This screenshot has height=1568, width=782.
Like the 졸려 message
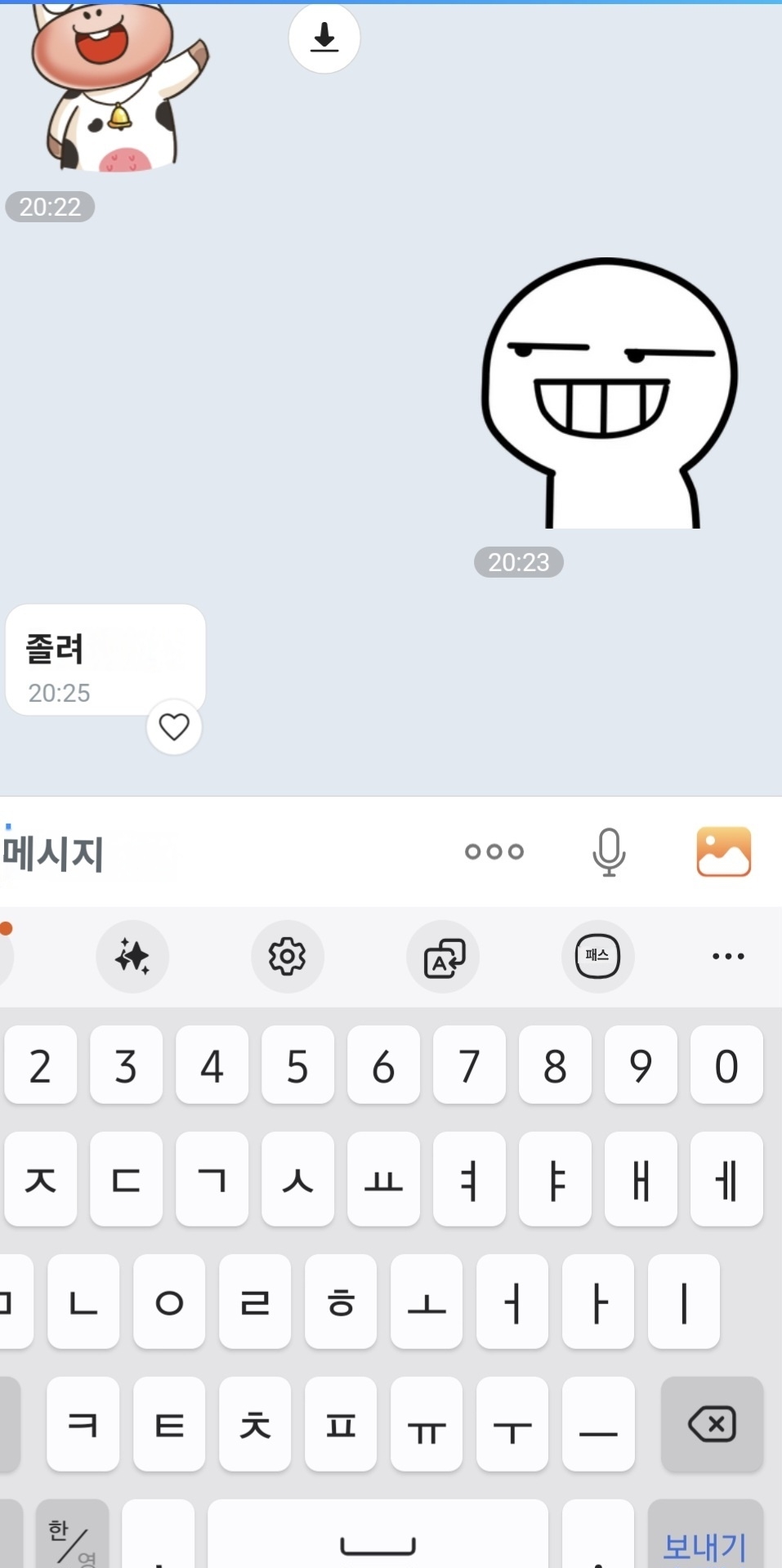pos(174,726)
